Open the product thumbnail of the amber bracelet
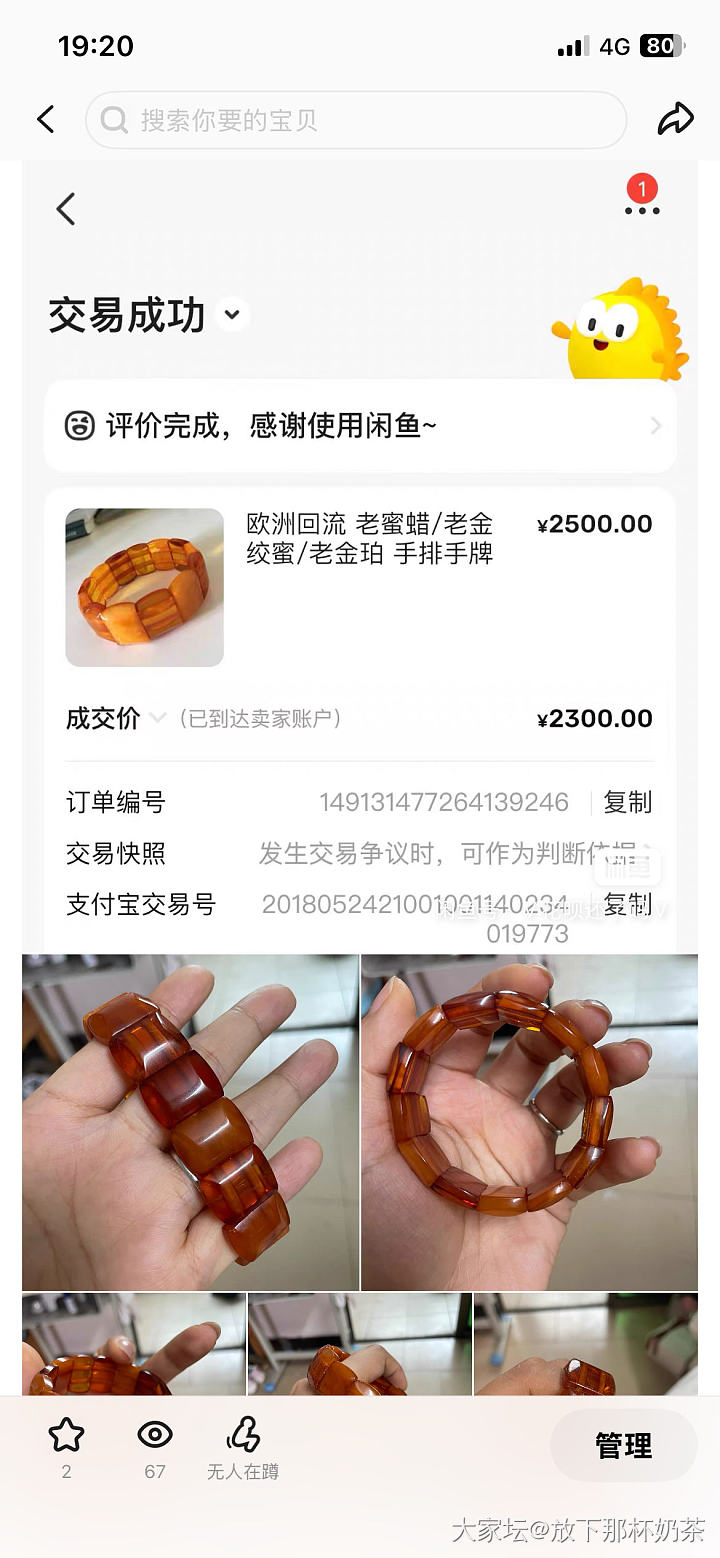This screenshot has height=1558, width=720. coord(144,587)
